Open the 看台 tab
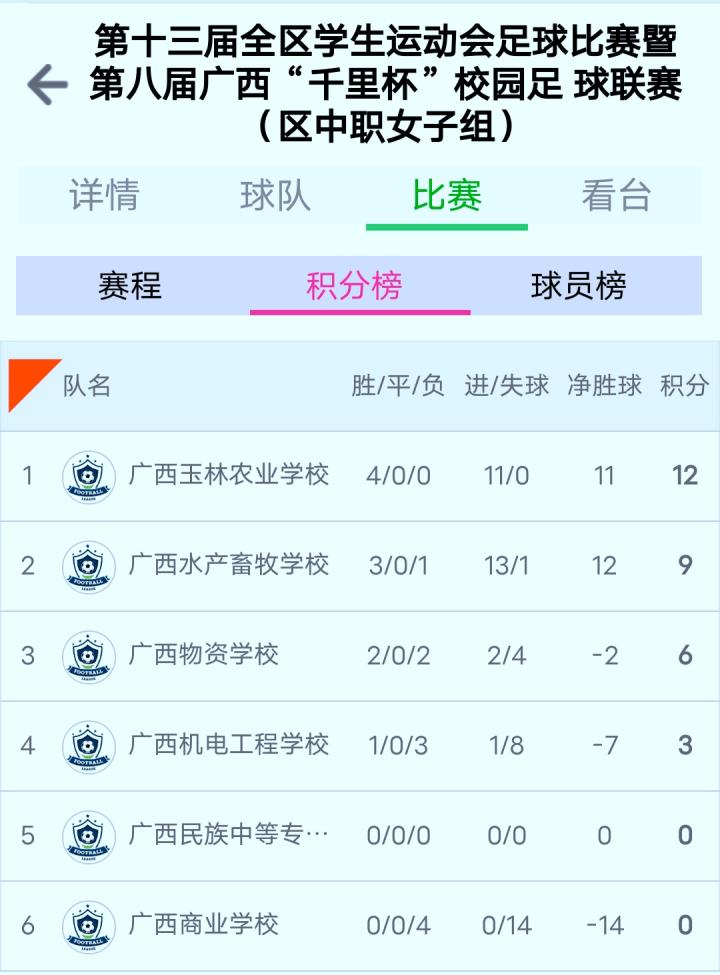This screenshot has height=975, width=720. [616, 196]
